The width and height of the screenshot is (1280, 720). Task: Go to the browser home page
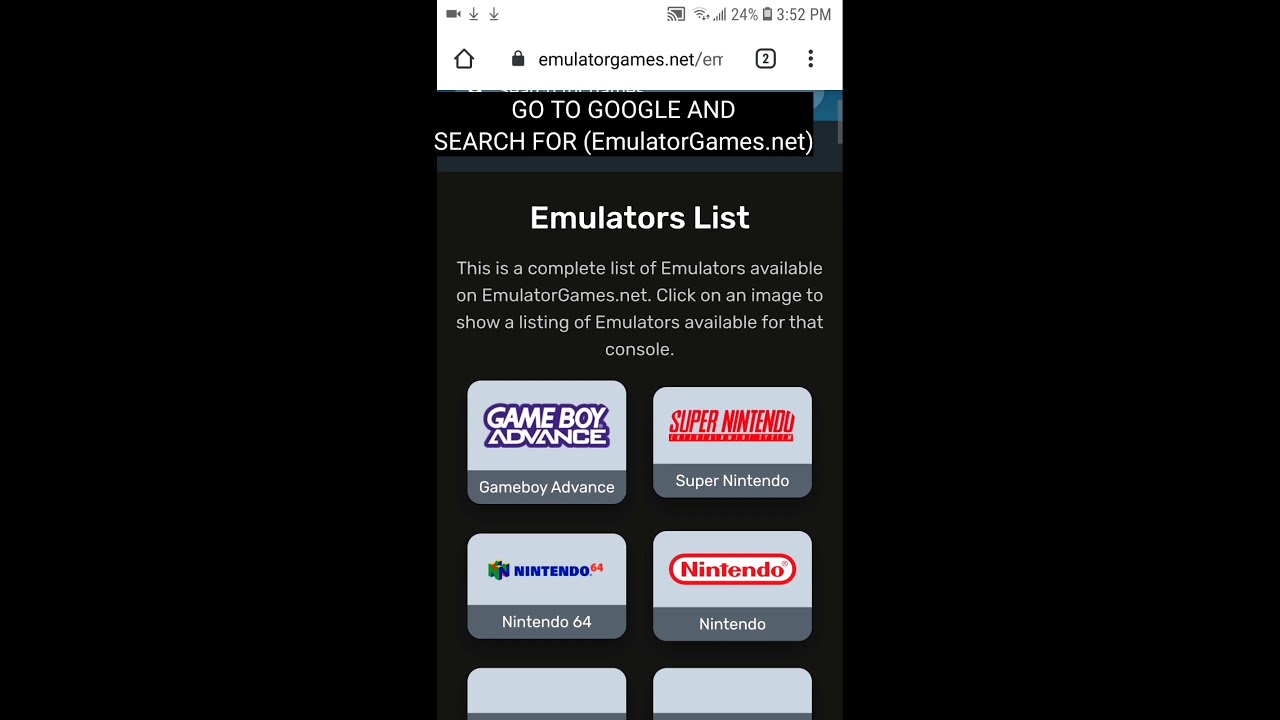point(464,59)
